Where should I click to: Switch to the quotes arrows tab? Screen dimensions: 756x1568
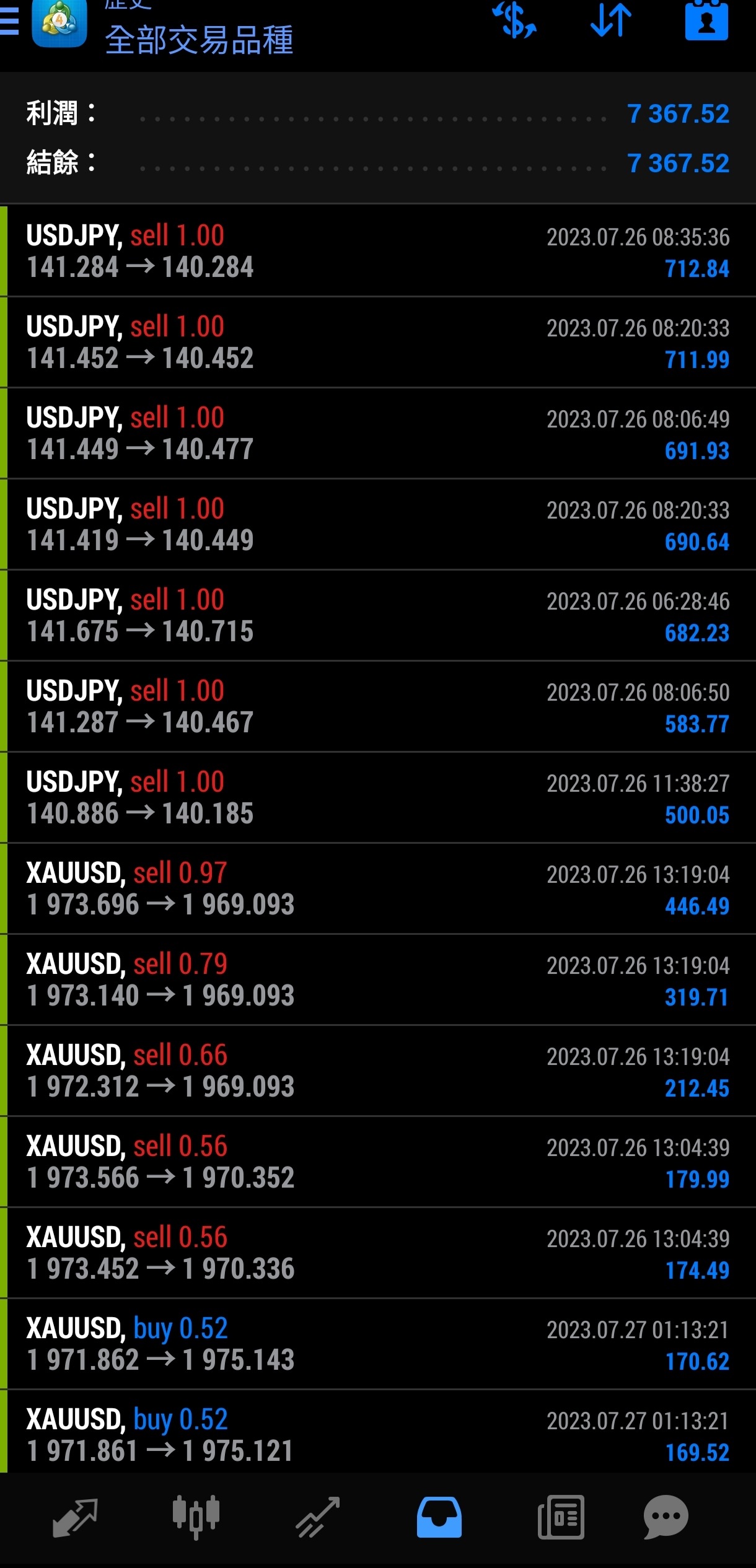[x=75, y=1517]
